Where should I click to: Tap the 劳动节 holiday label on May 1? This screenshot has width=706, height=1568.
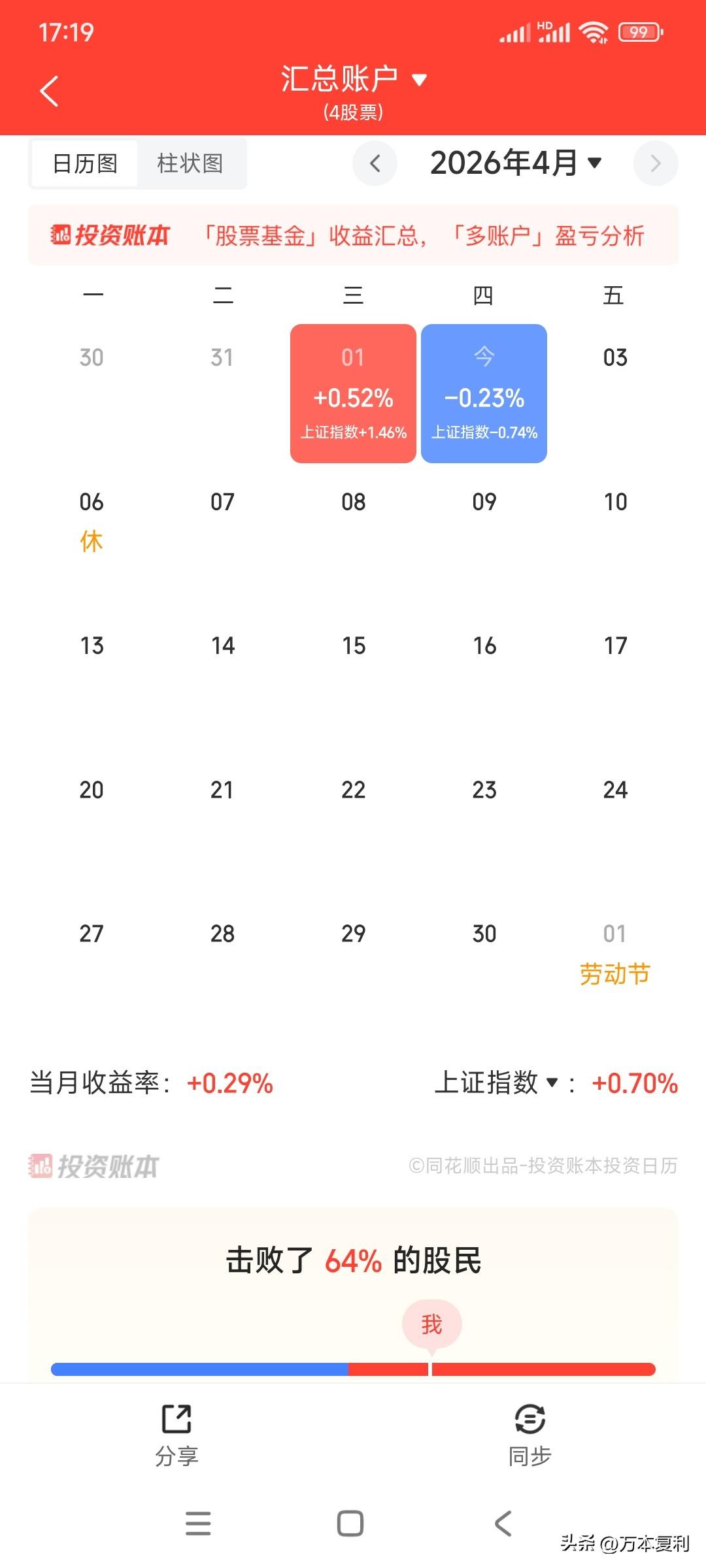pos(614,973)
